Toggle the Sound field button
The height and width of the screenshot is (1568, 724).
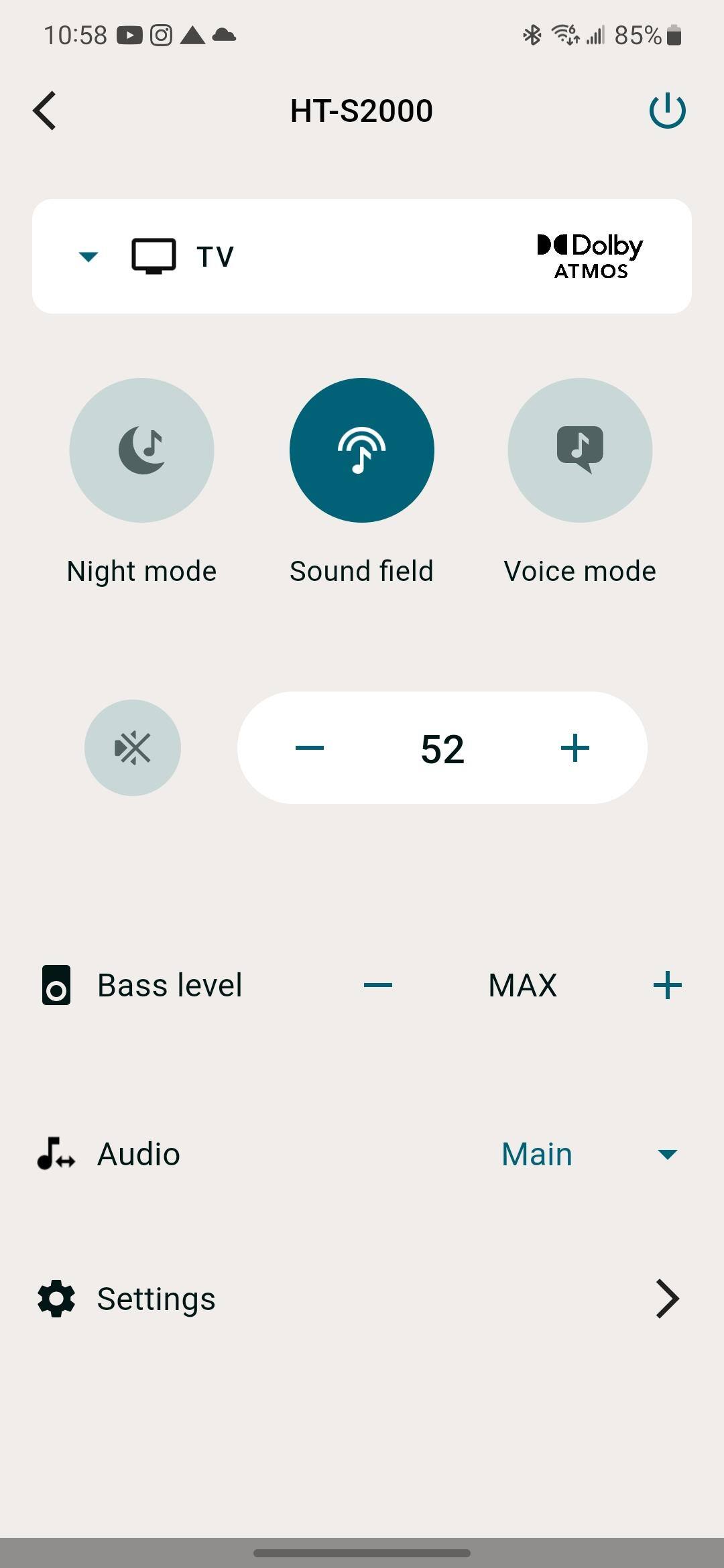coord(361,450)
